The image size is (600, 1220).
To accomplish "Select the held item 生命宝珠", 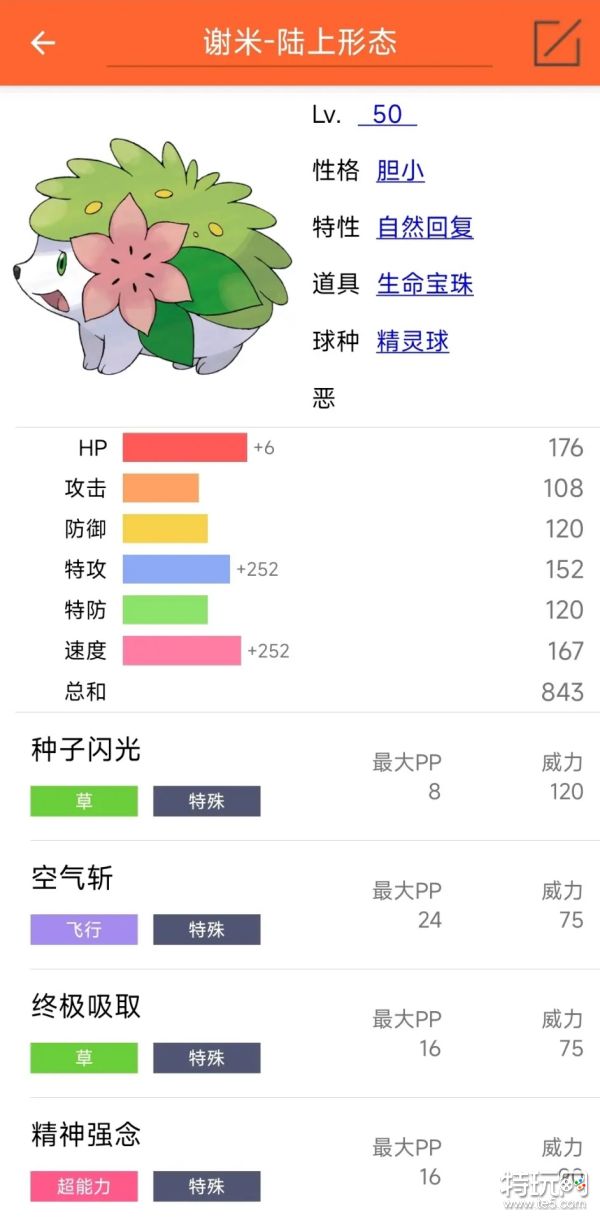I will click(424, 285).
